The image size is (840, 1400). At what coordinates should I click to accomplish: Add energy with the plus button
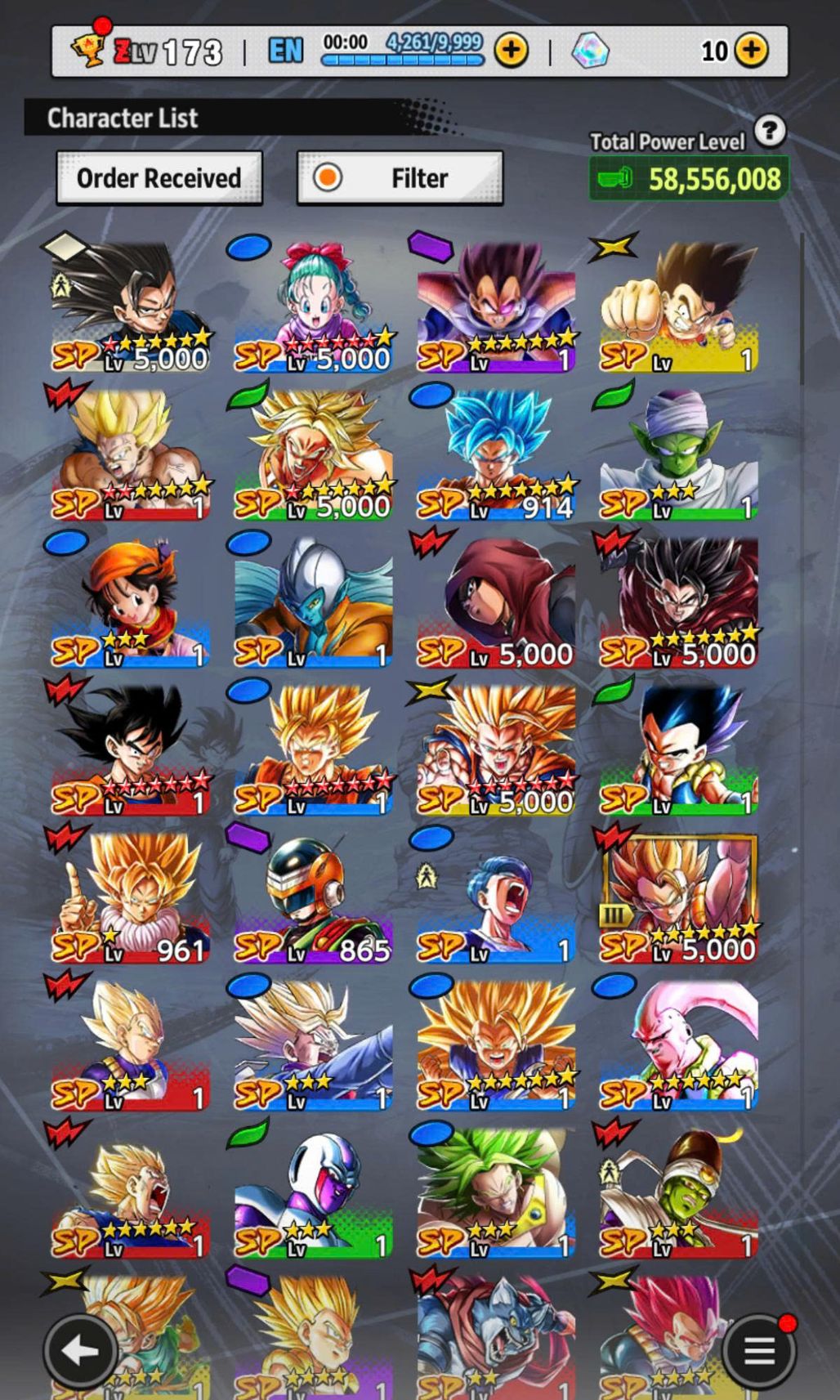pos(512,51)
